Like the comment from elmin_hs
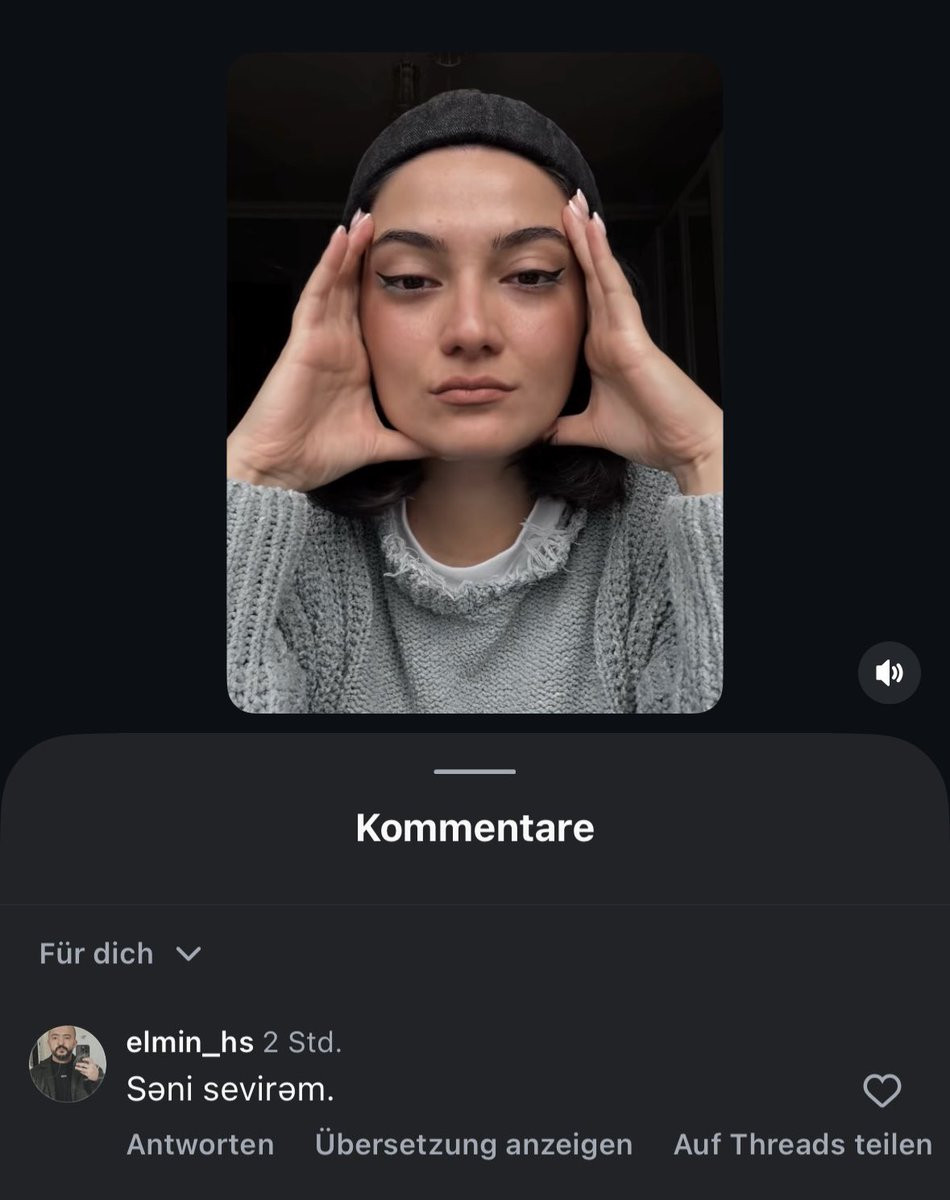This screenshot has height=1200, width=950. point(881,1091)
